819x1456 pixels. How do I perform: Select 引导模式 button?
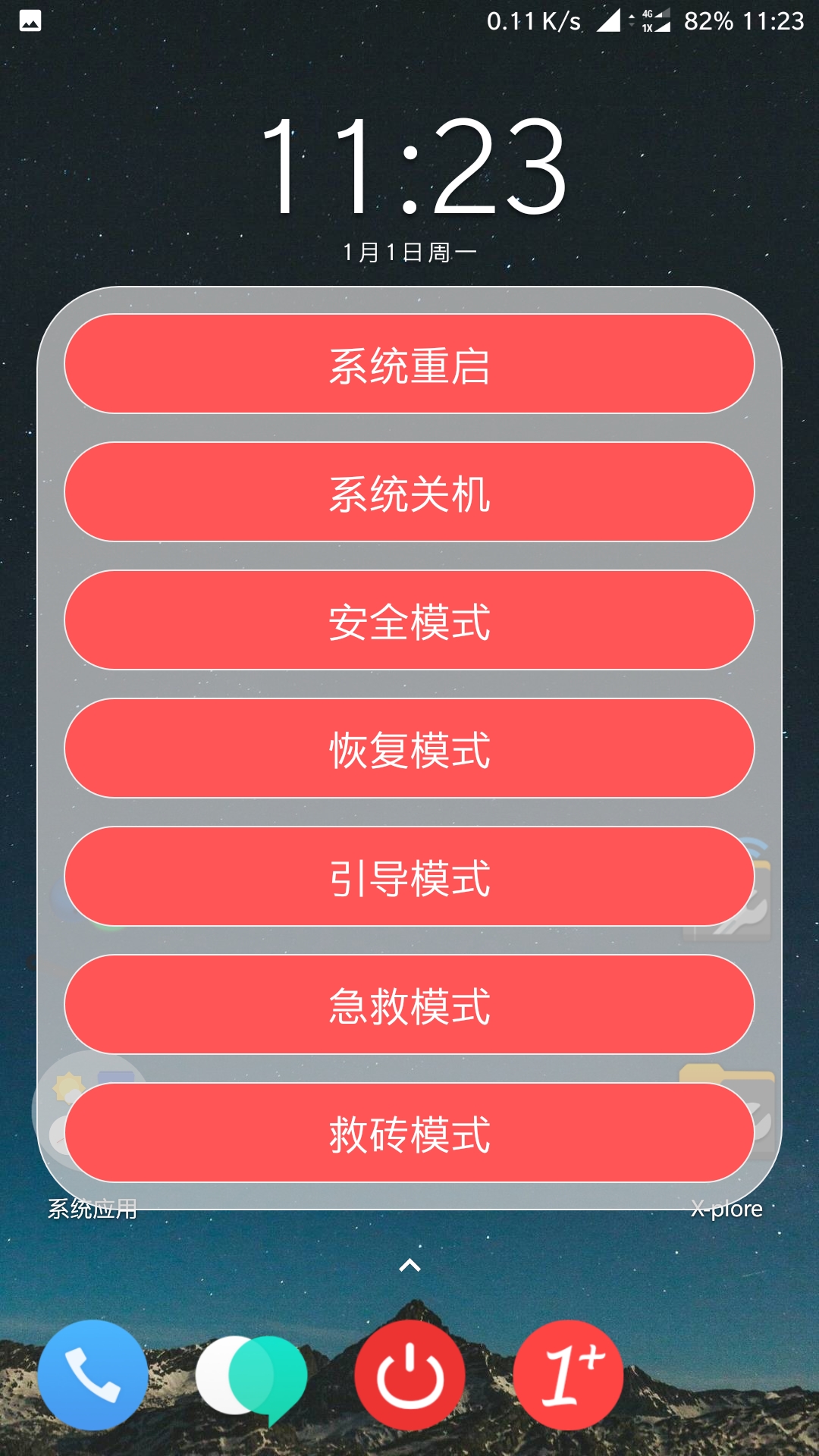(x=409, y=877)
